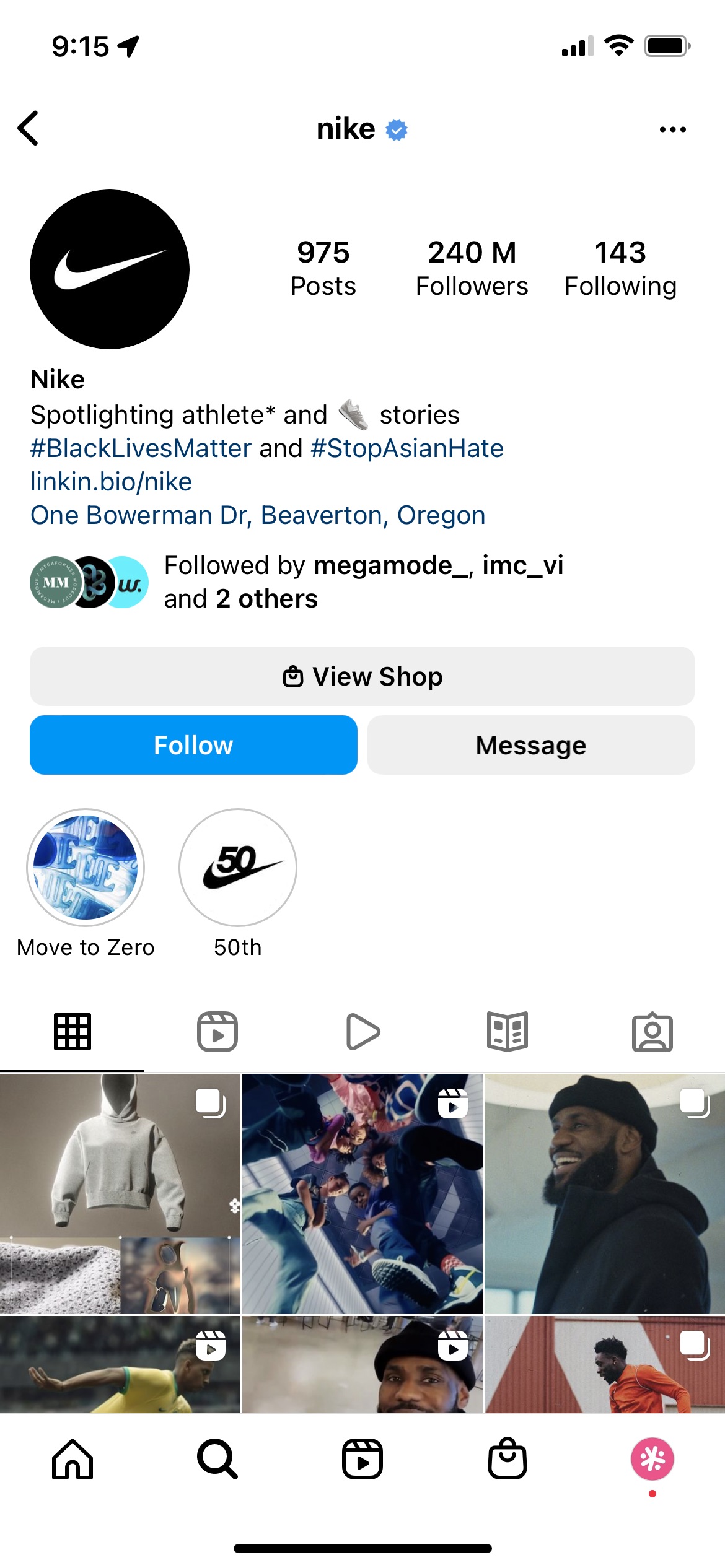This screenshot has height=1568, width=725.
Task: View the 240 M Followers list
Action: [x=472, y=269]
